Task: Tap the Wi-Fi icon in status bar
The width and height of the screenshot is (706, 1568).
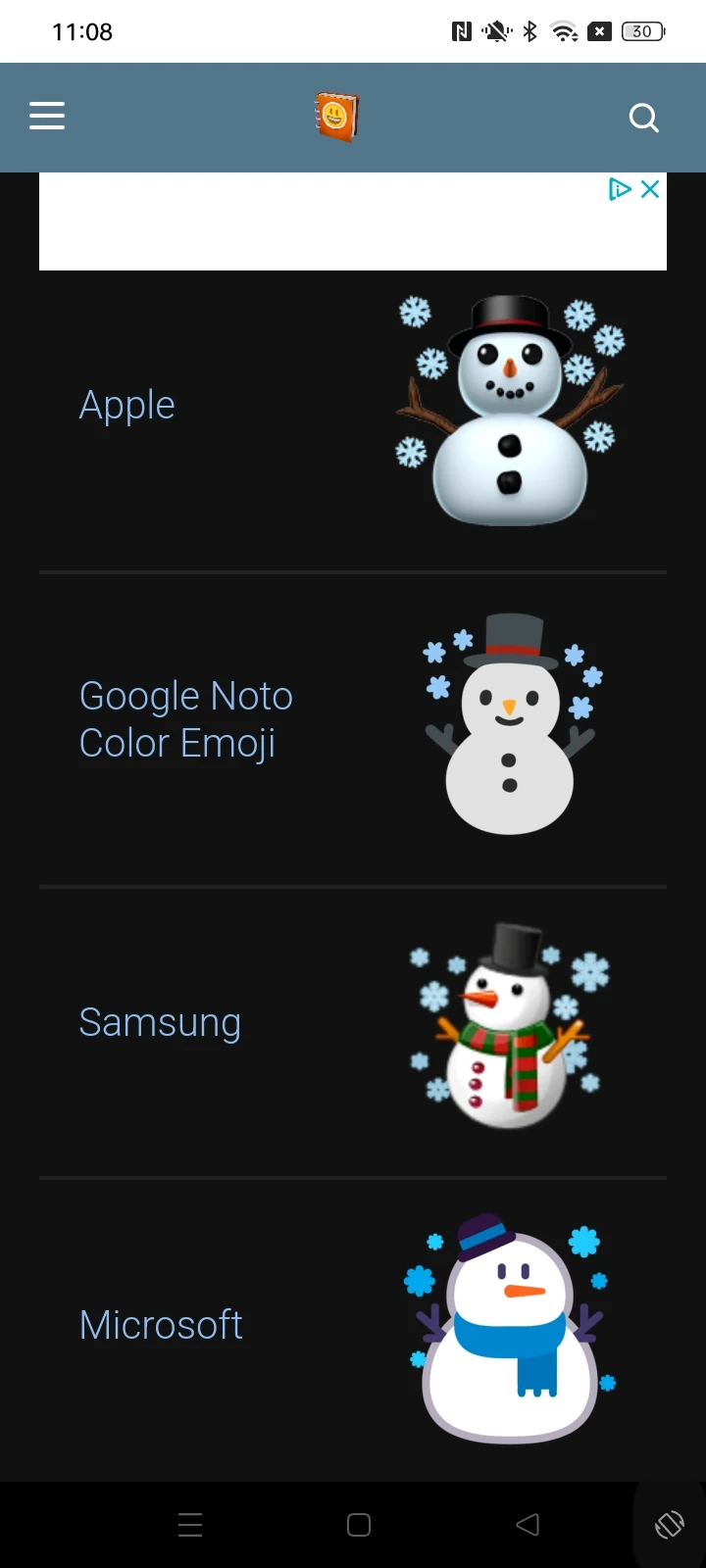Action: 562,30
